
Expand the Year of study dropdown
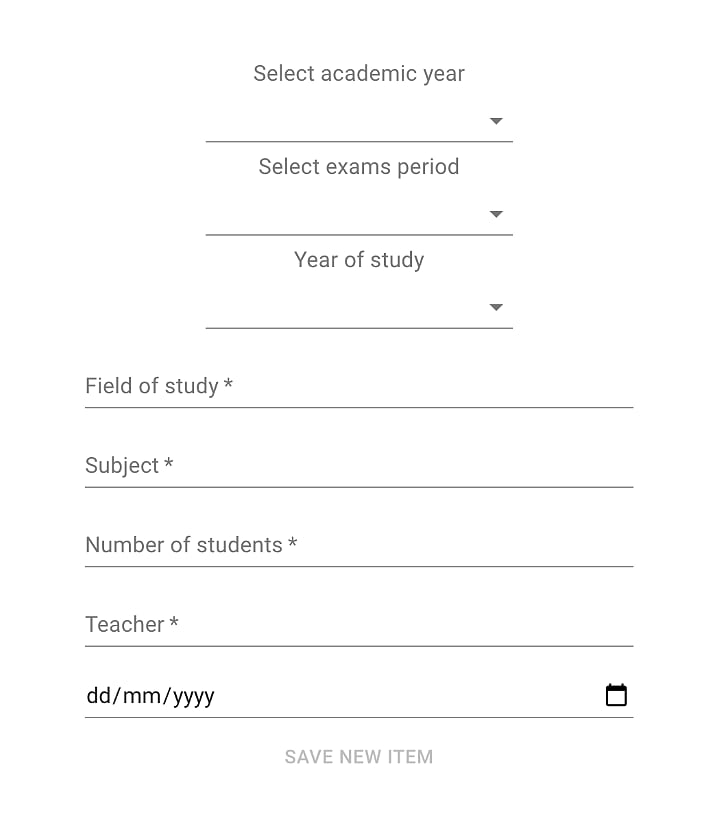(x=359, y=307)
